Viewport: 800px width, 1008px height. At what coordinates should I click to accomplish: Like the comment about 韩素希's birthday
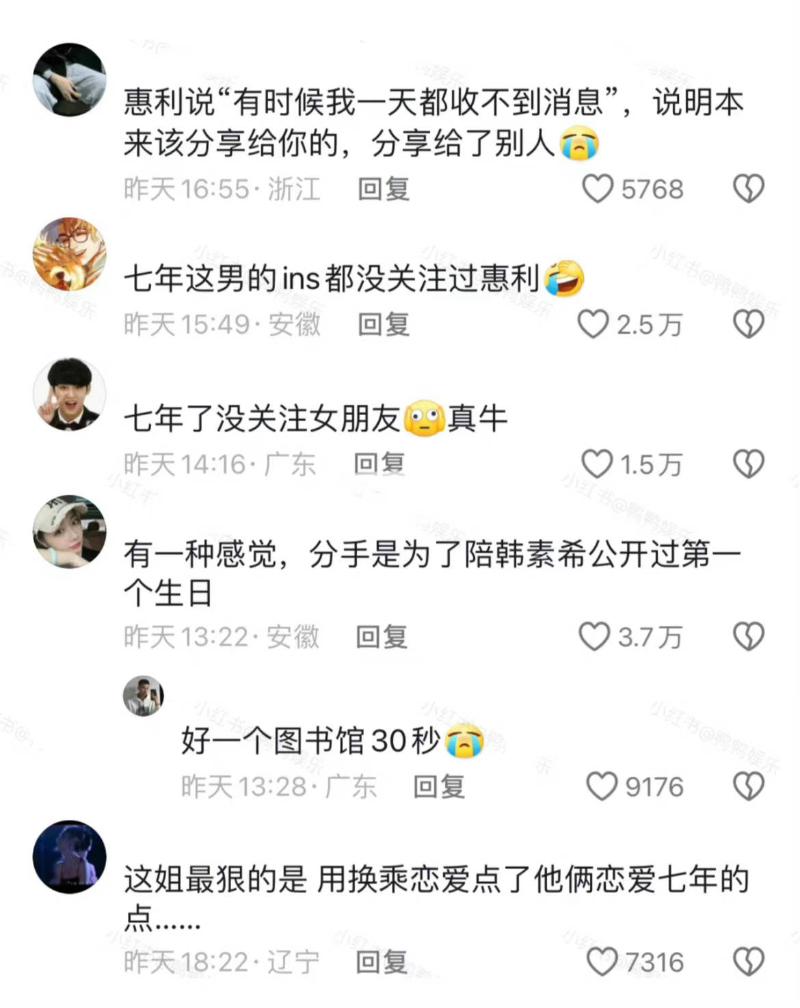(x=595, y=636)
